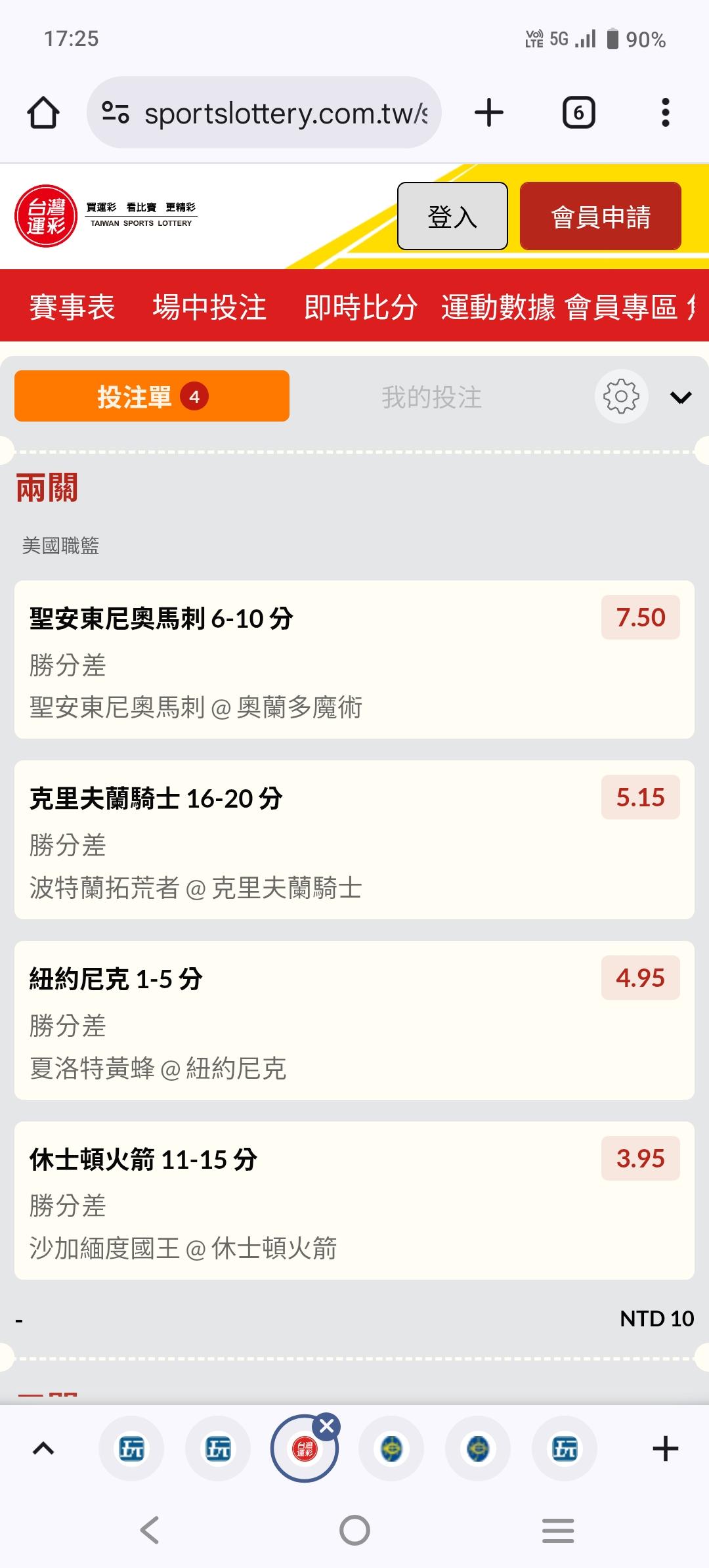709x1568 pixels.
Task: Select the 投注單 bet slip tab
Action: click(152, 397)
